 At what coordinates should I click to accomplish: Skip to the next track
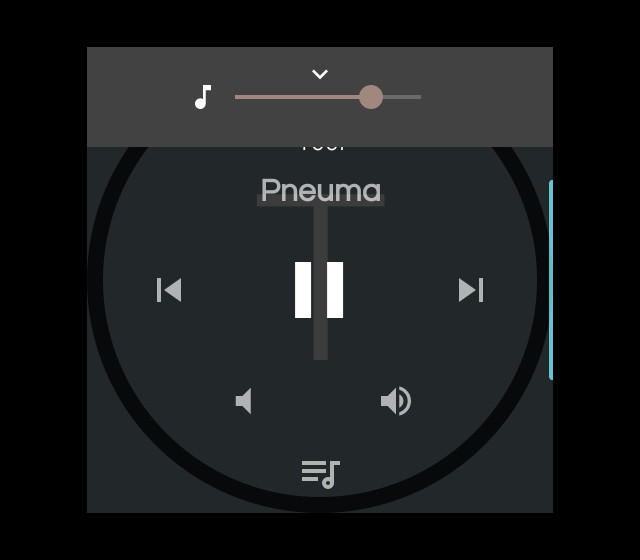coord(471,290)
